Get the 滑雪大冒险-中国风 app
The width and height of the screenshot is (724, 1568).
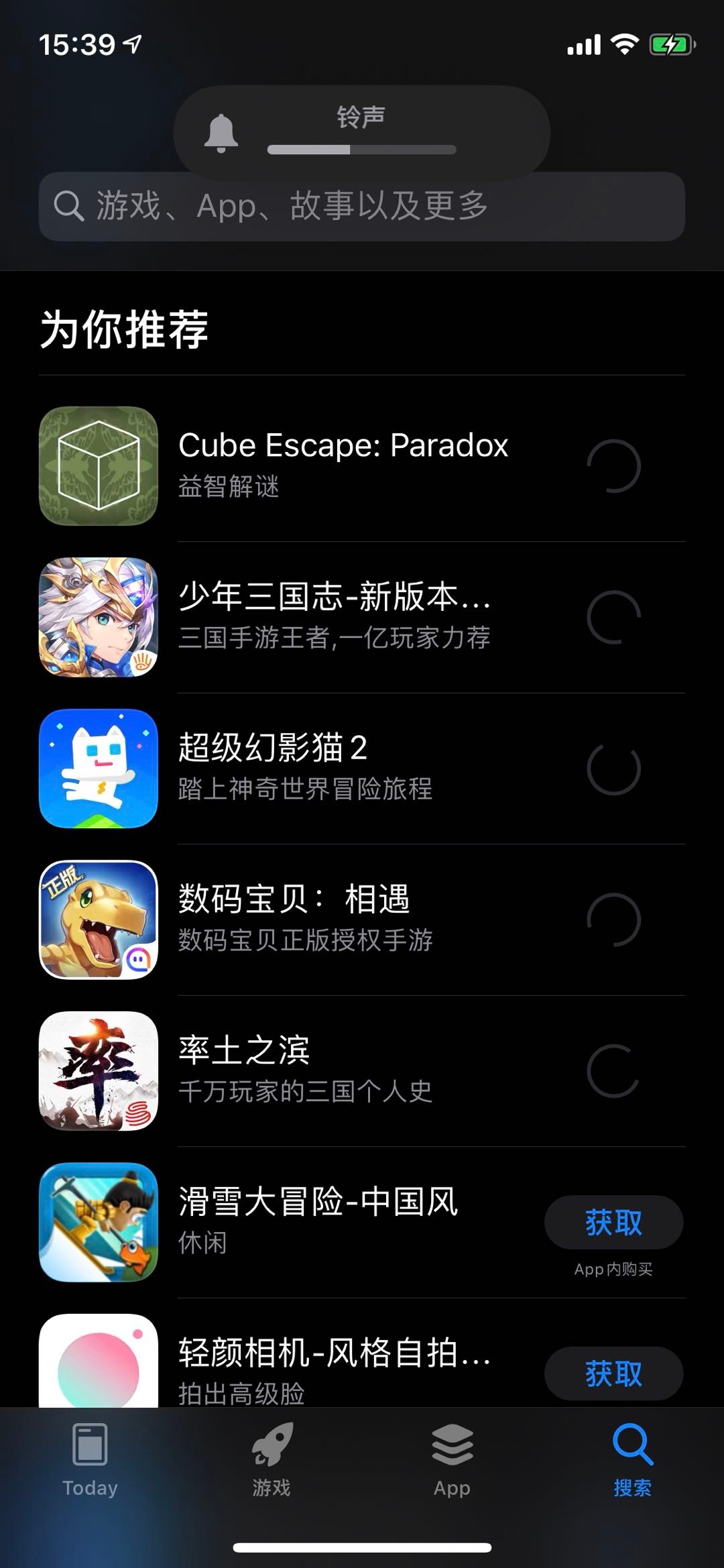613,1222
